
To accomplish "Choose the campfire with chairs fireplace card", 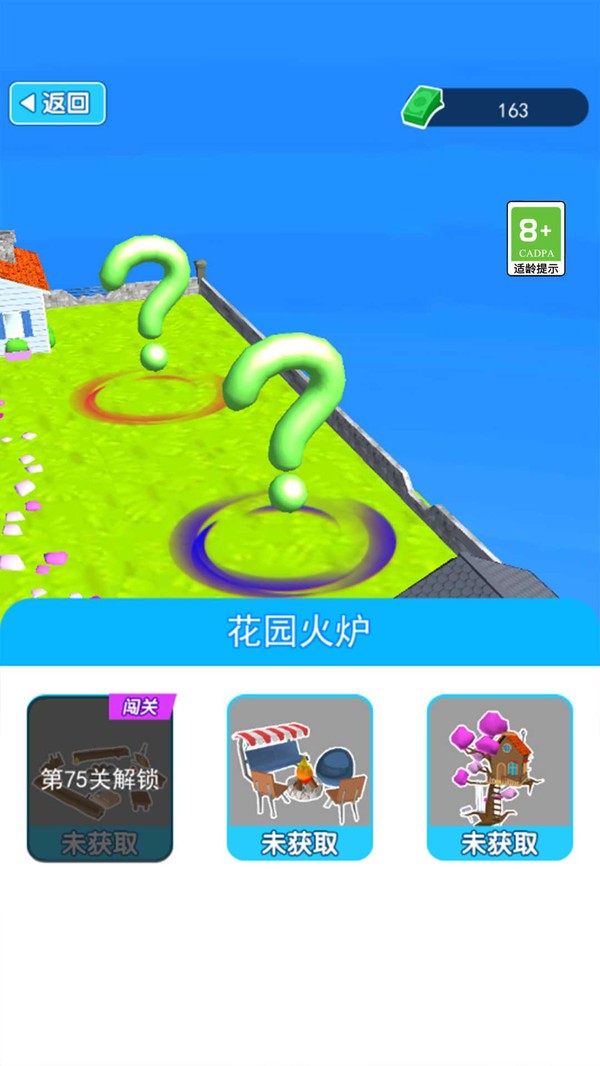I will click(x=300, y=778).
